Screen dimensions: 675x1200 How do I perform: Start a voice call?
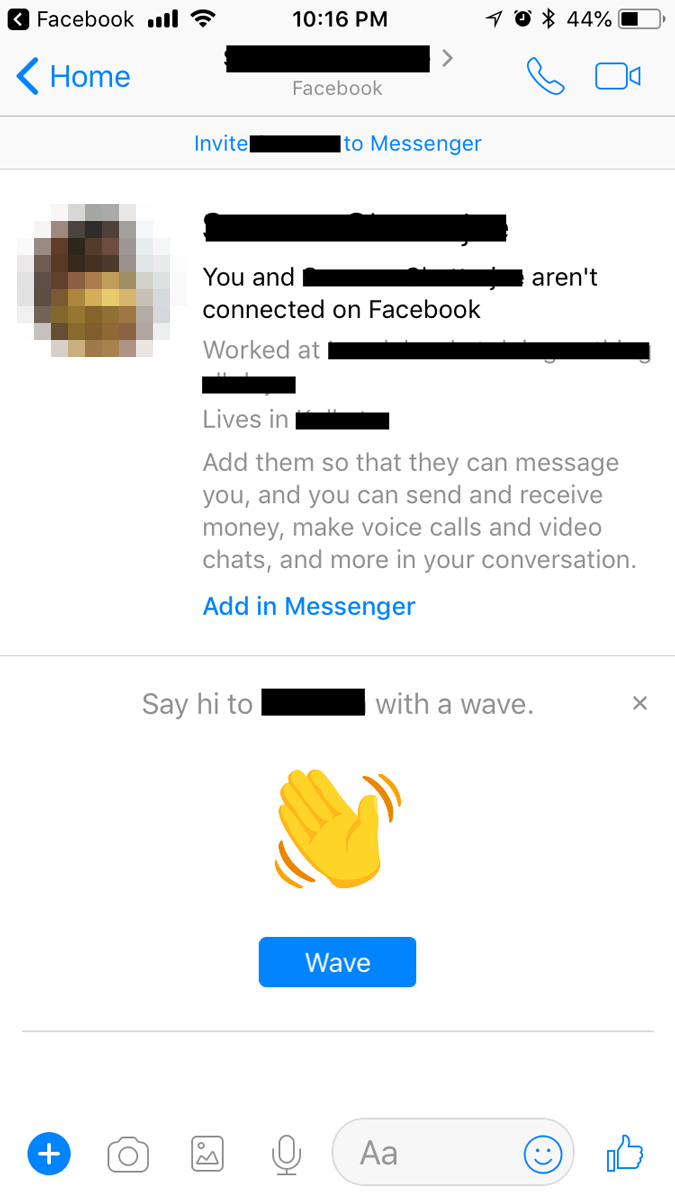click(x=545, y=77)
